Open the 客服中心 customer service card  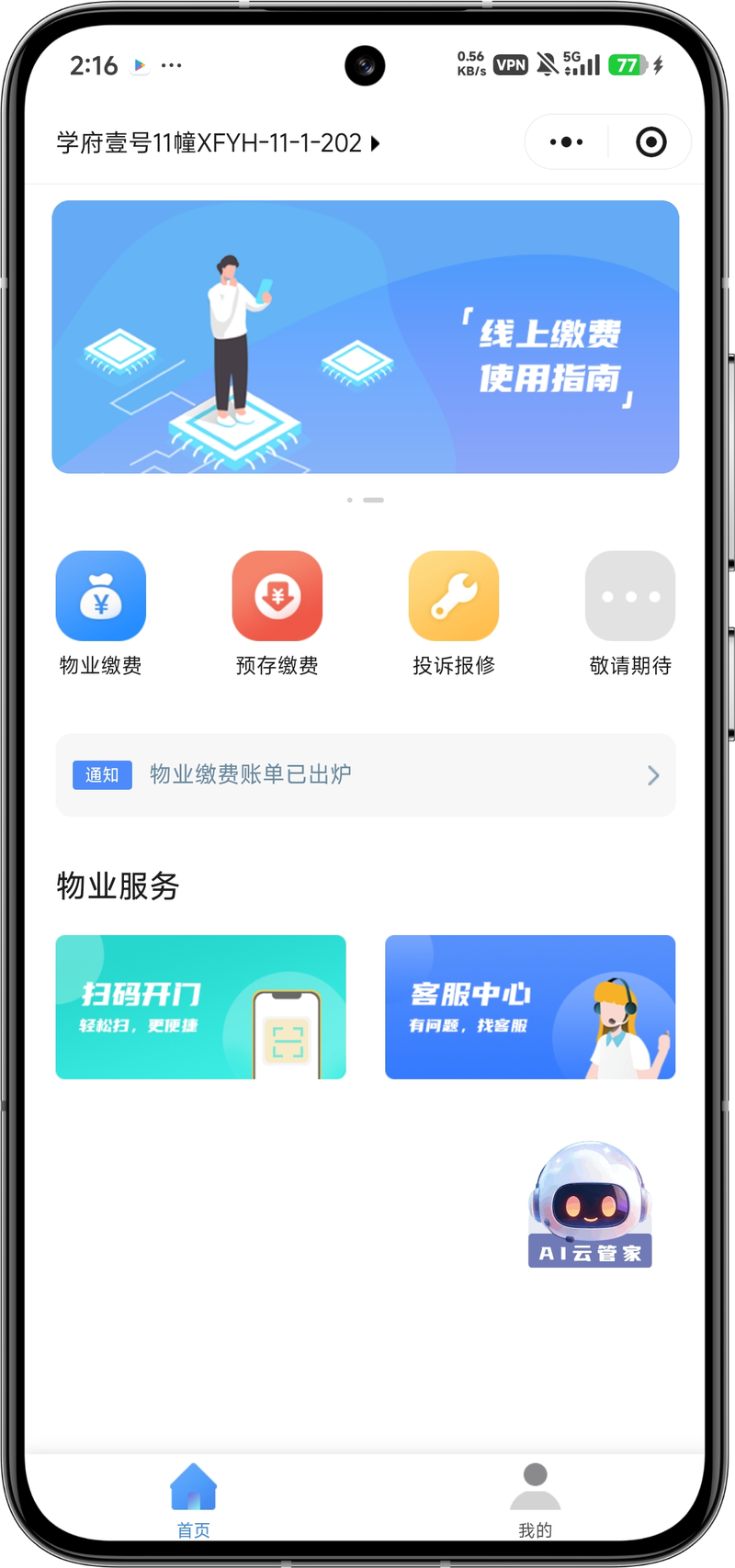coord(530,1007)
